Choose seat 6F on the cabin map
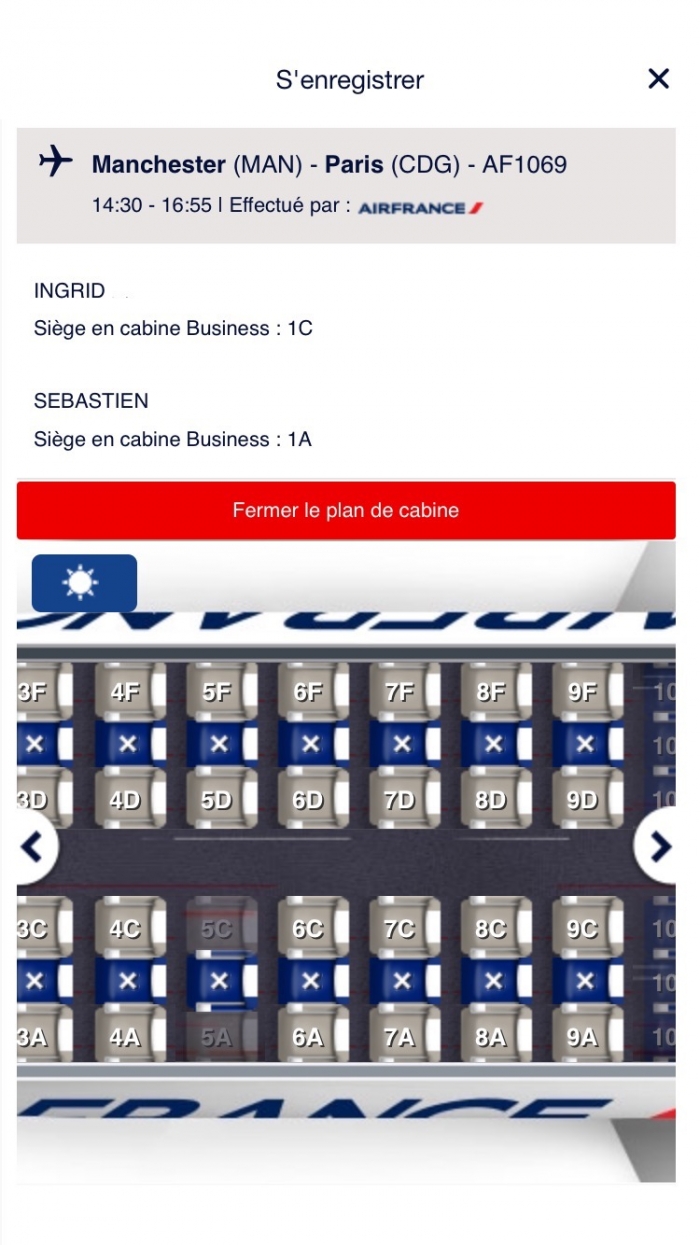 point(310,692)
